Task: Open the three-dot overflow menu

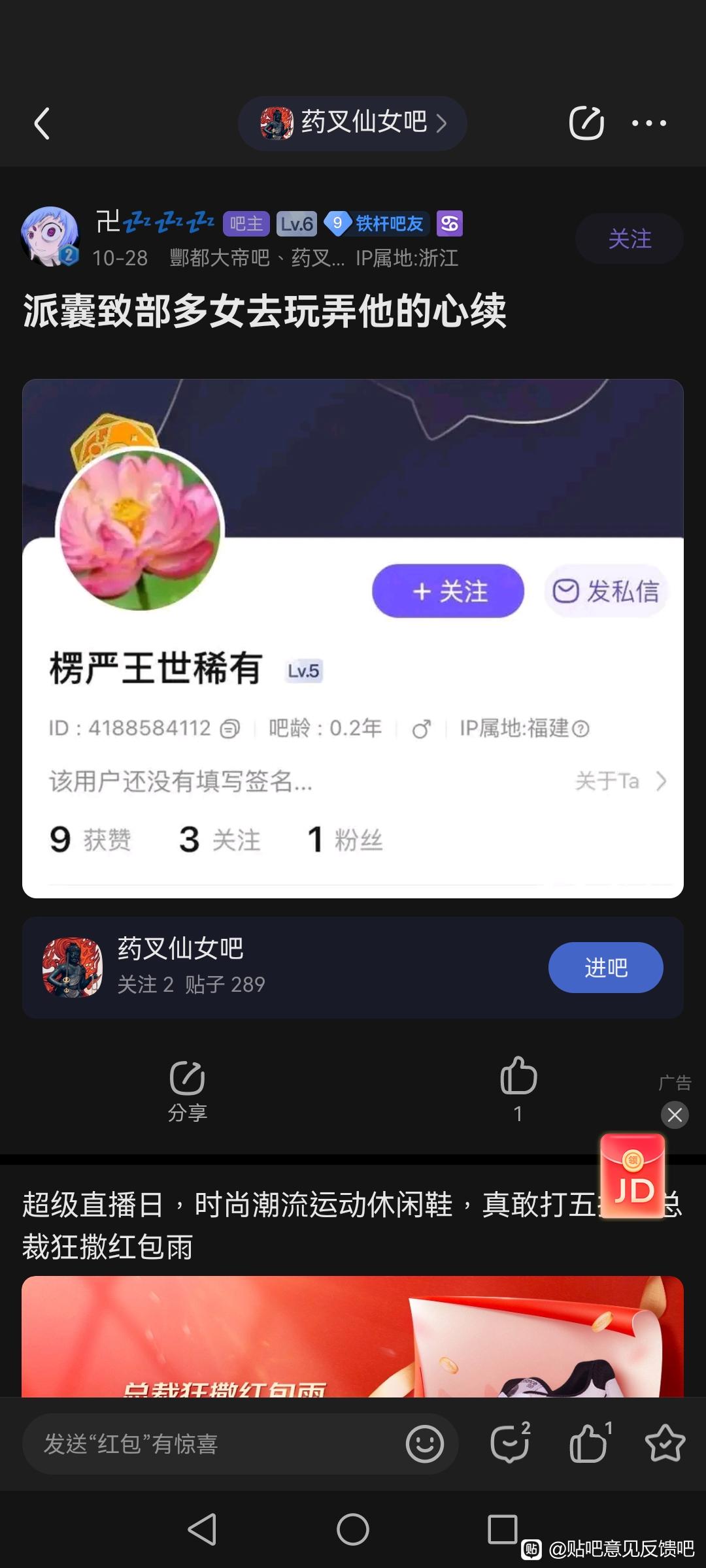Action: point(648,123)
